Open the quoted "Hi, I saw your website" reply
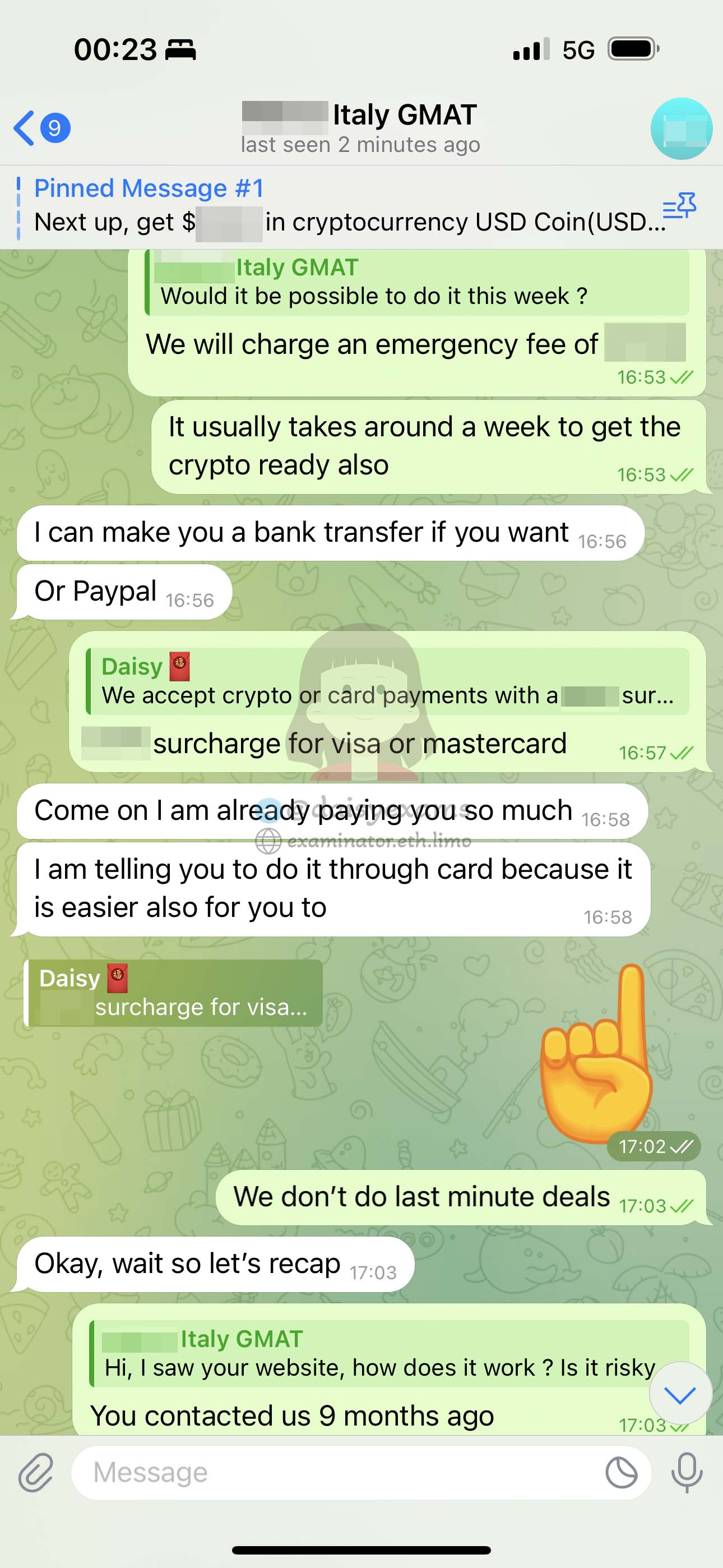This screenshot has width=723, height=1568. pos(390,1354)
